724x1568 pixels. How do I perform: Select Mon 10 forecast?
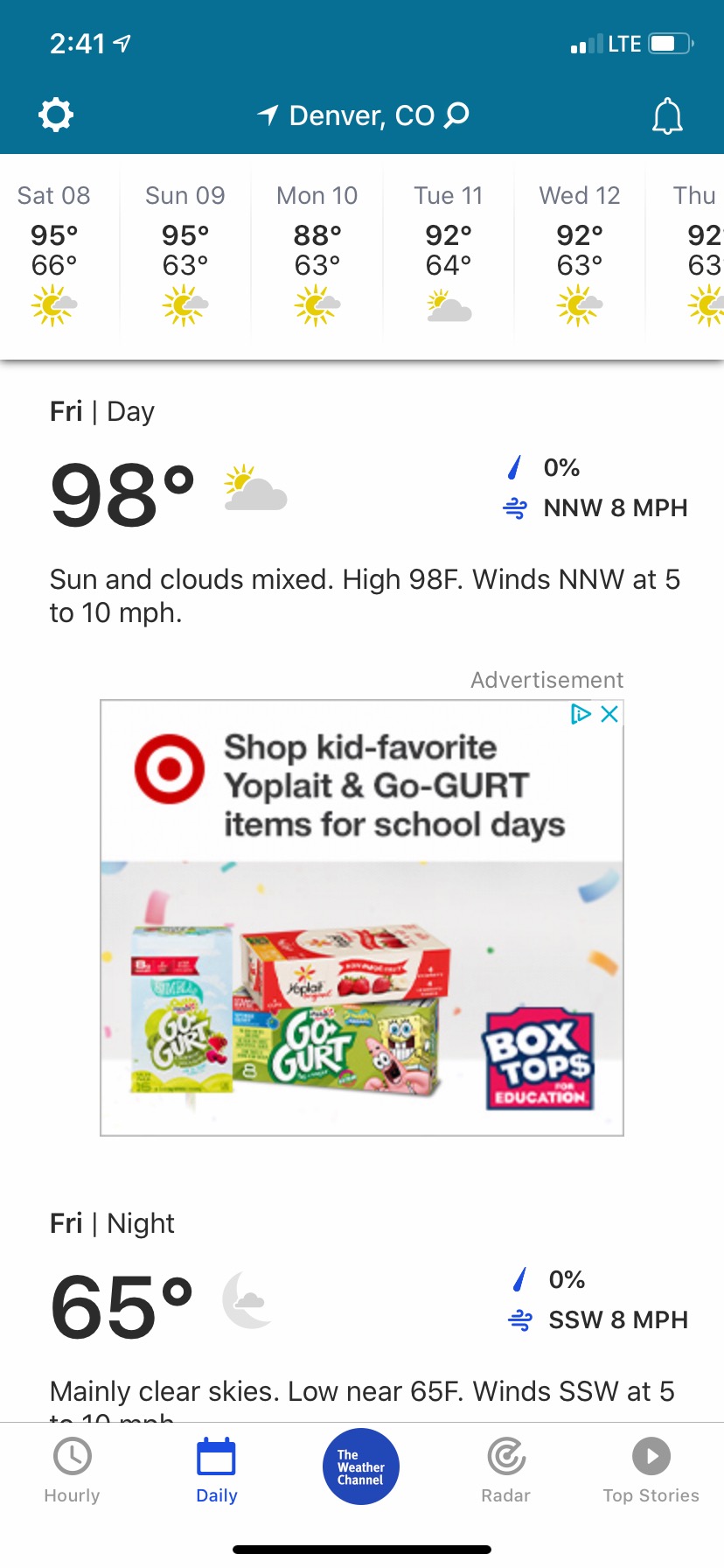(317, 254)
